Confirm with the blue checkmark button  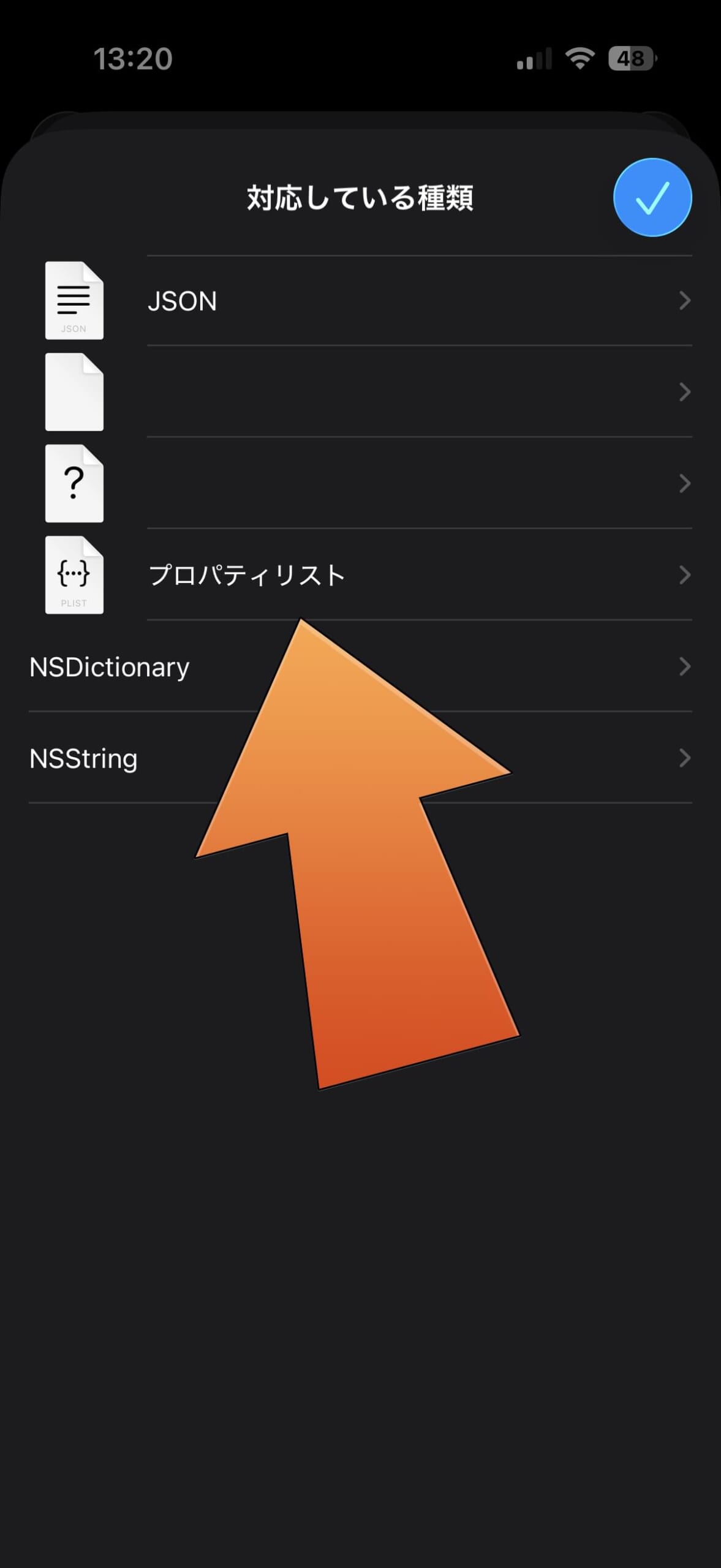click(652, 198)
